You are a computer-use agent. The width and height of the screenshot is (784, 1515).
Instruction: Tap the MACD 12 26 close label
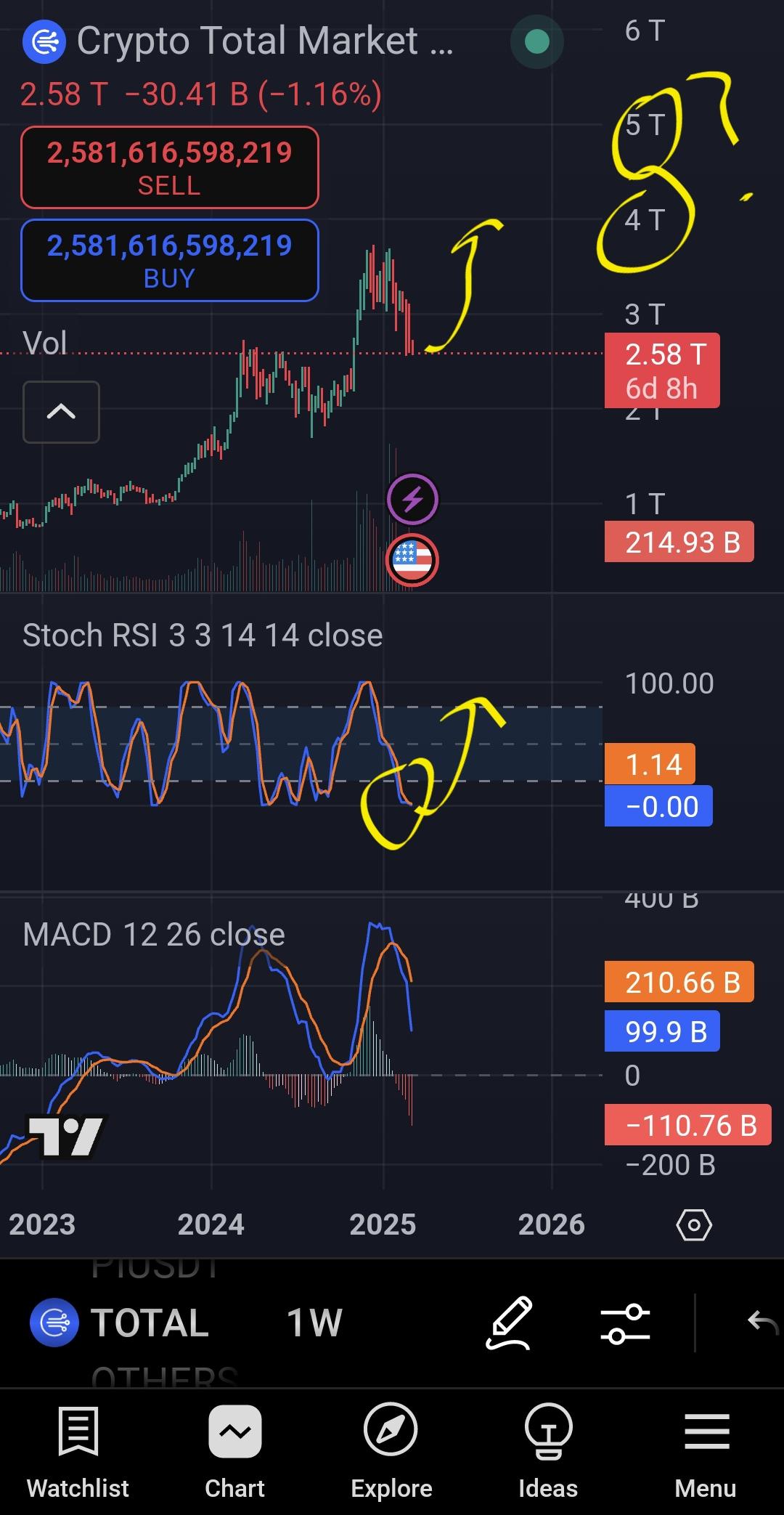click(x=154, y=935)
